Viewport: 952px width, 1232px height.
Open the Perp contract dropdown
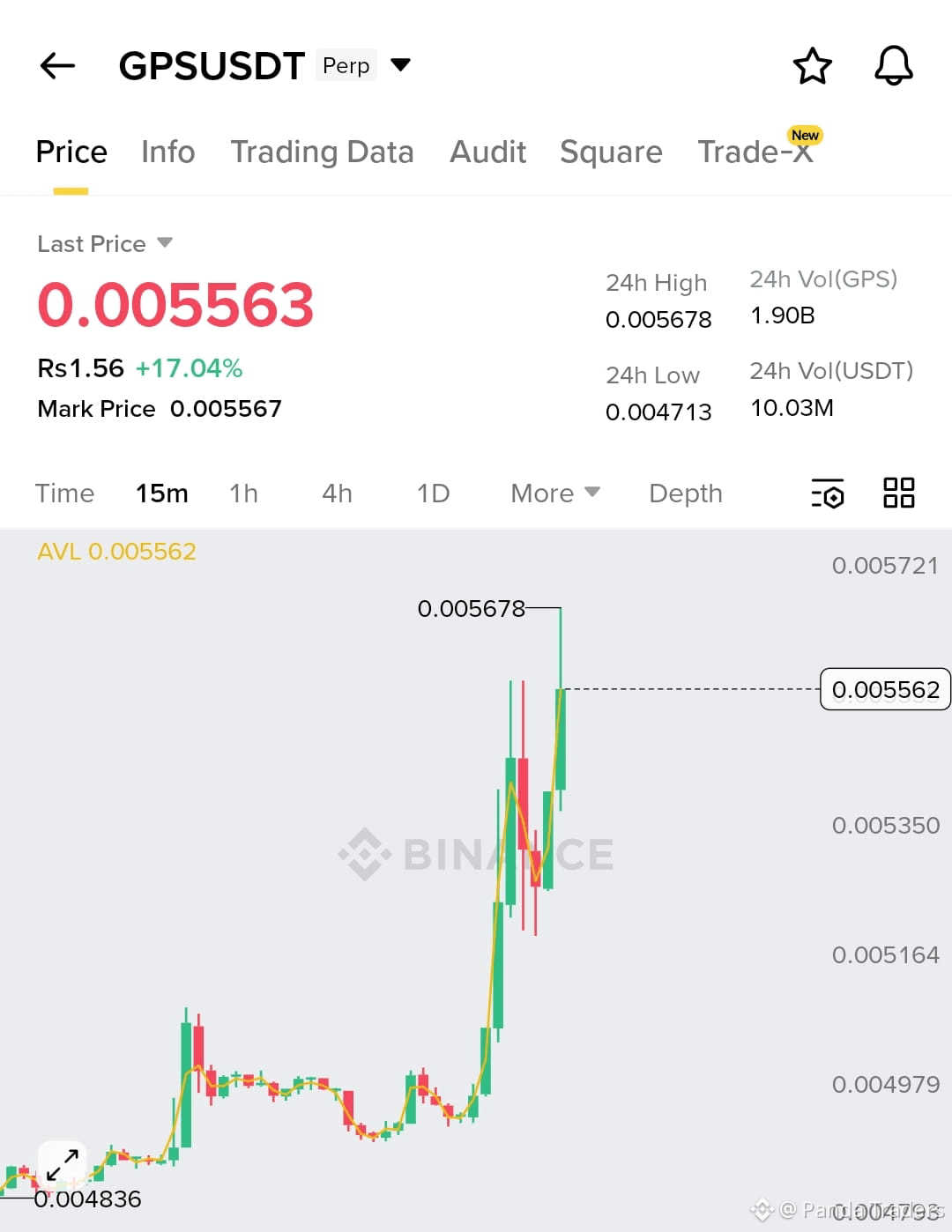click(398, 64)
